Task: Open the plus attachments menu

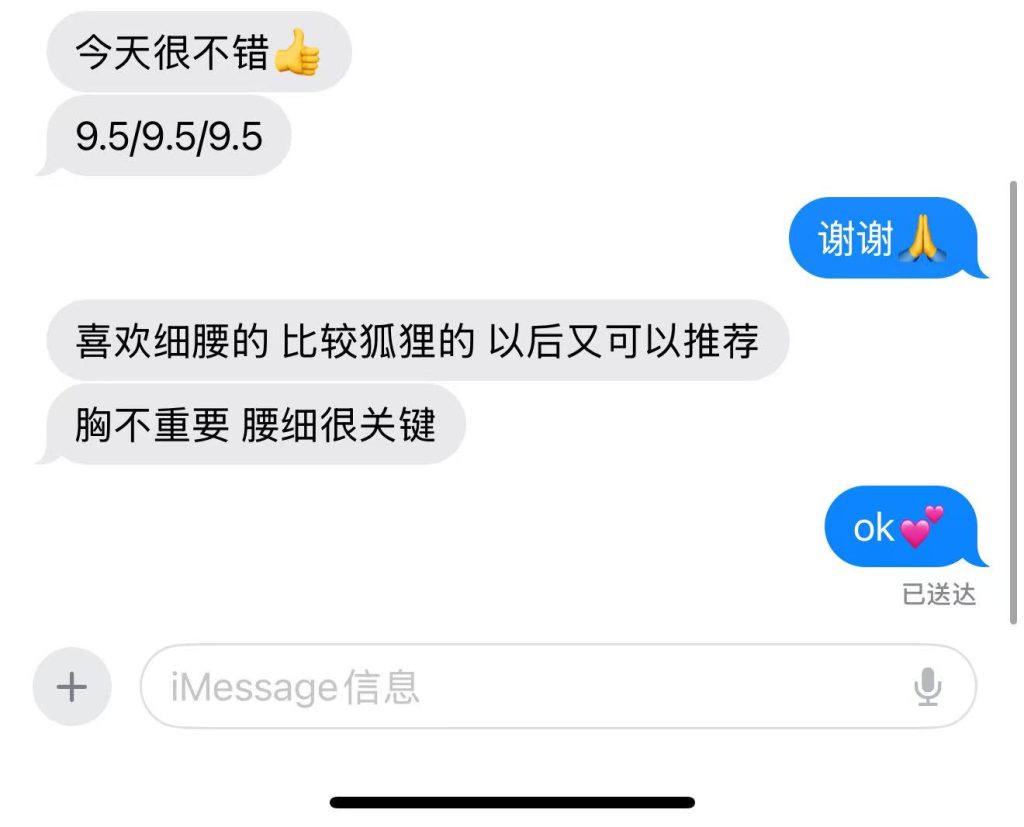Action: pos(71,687)
